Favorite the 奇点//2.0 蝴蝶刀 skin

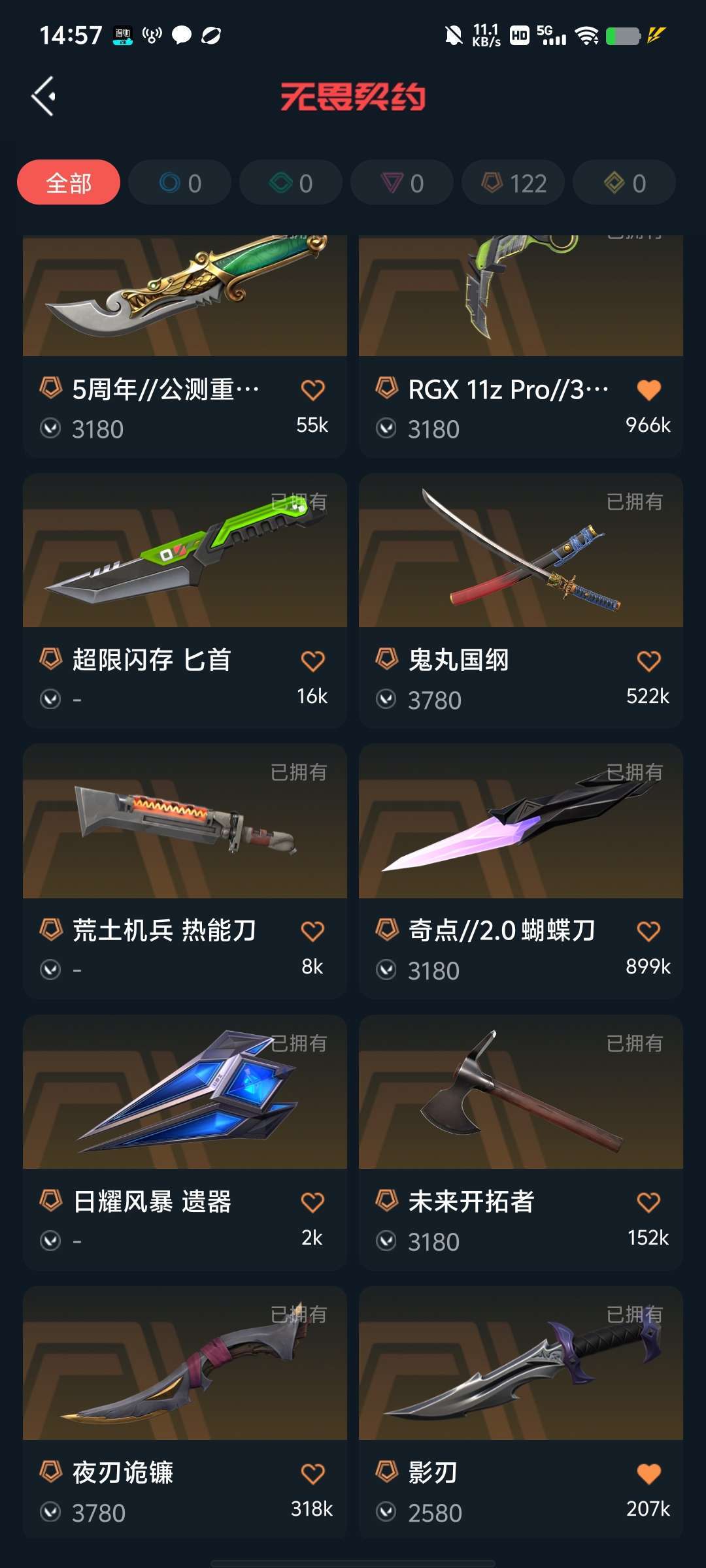click(x=648, y=932)
